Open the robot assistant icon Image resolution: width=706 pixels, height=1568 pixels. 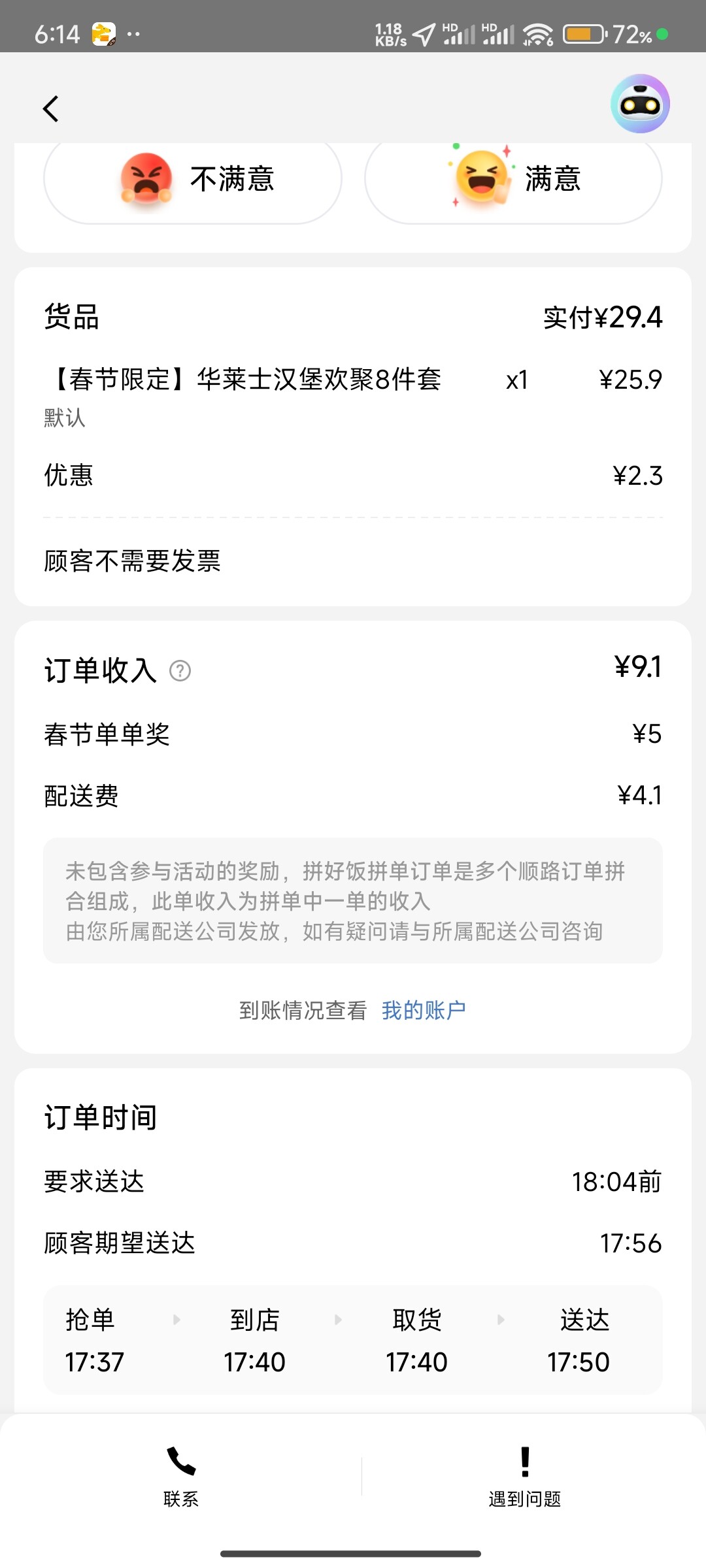(640, 104)
